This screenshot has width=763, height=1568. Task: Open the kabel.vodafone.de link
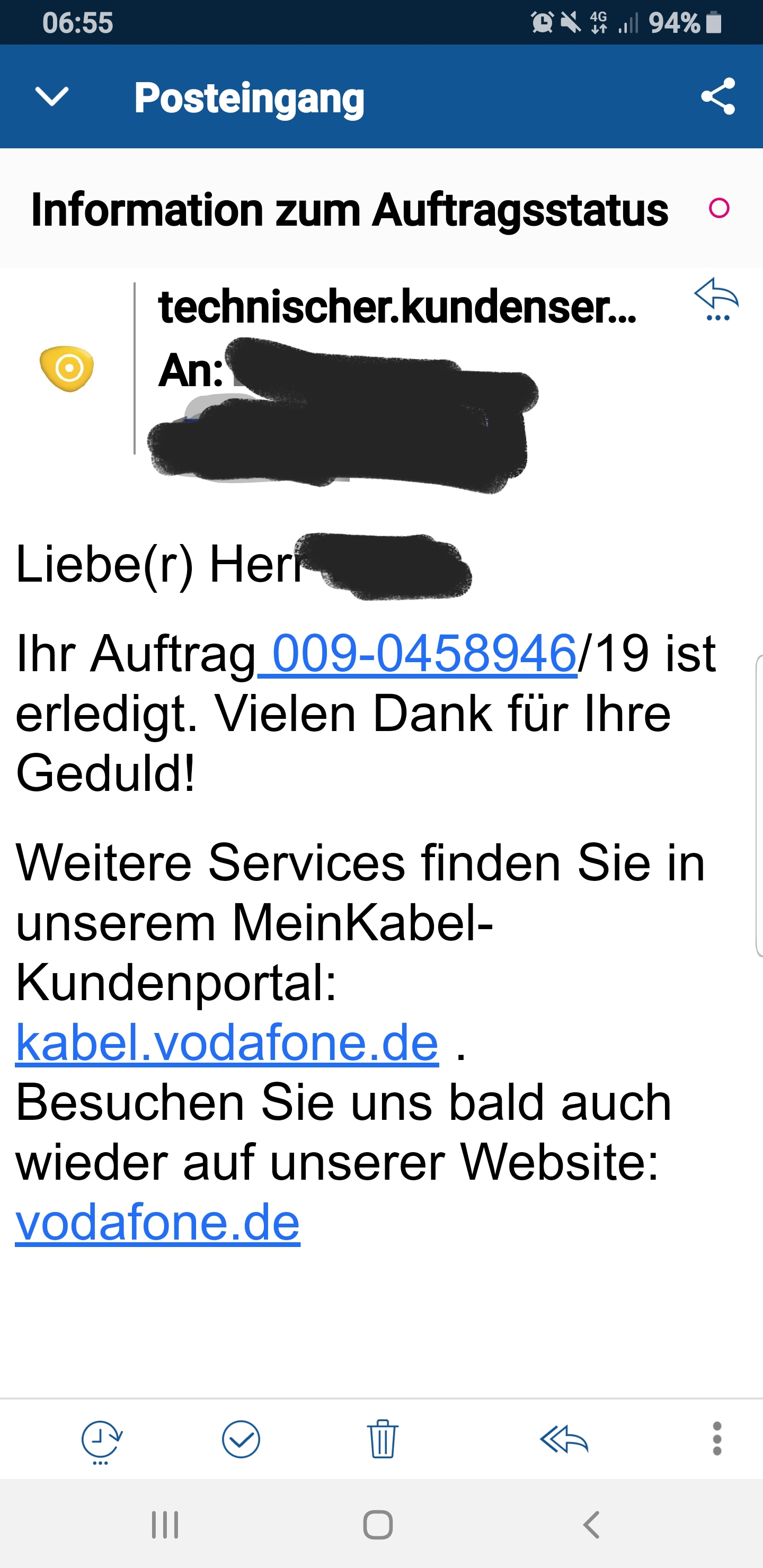point(227,1043)
